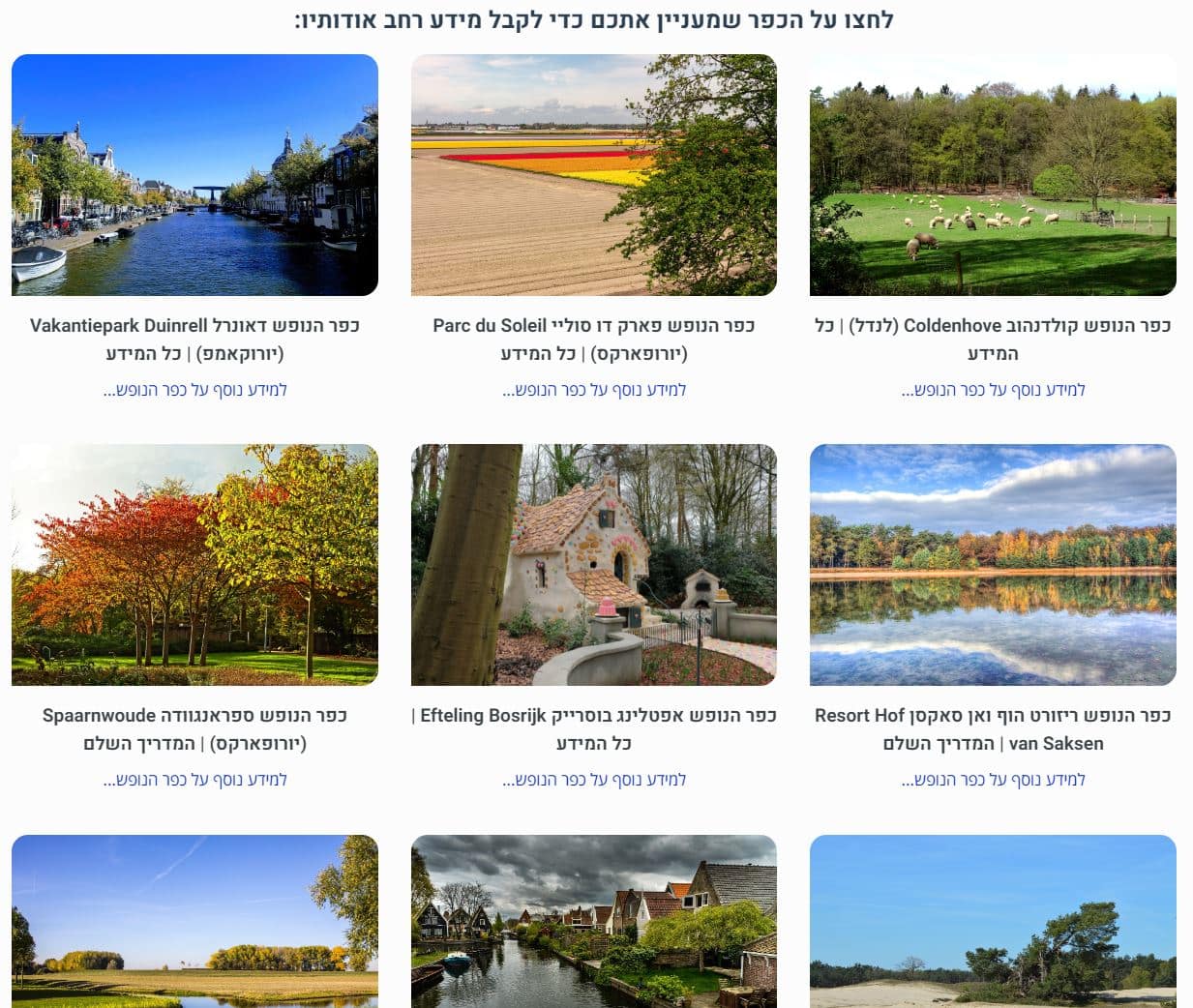Open the Parc du Soleil tulip field photo
1193x1008 pixels.
click(593, 175)
